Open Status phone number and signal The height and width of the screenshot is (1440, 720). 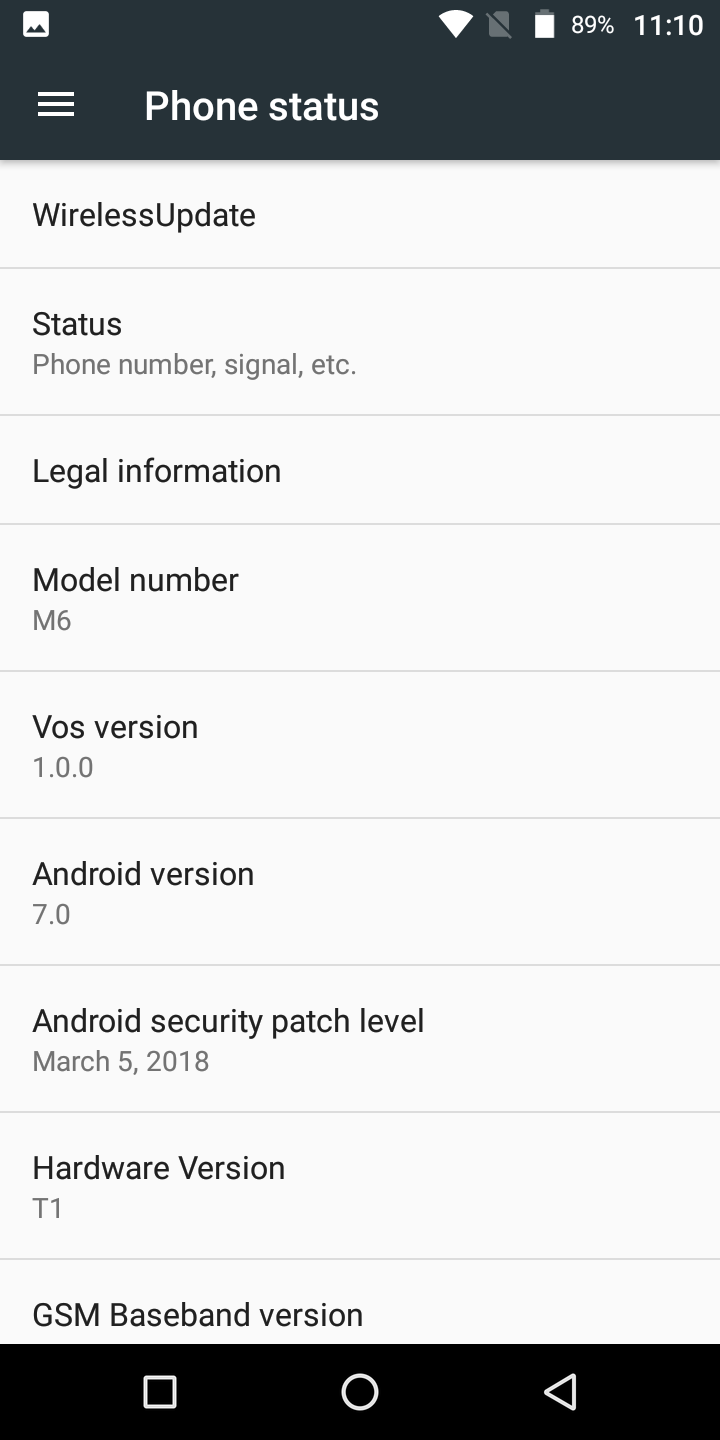[360, 342]
